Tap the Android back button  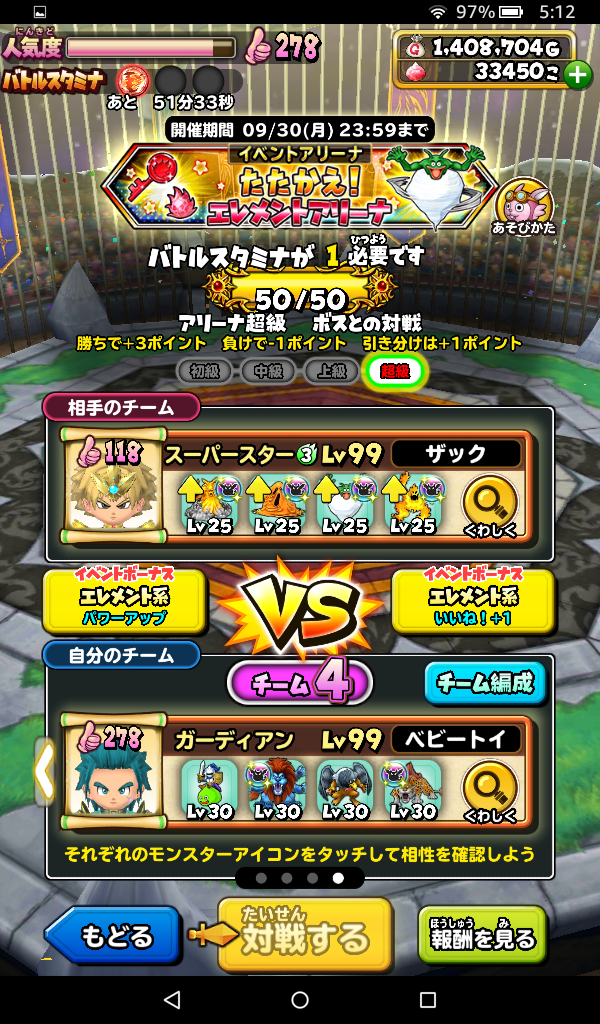(172, 1000)
